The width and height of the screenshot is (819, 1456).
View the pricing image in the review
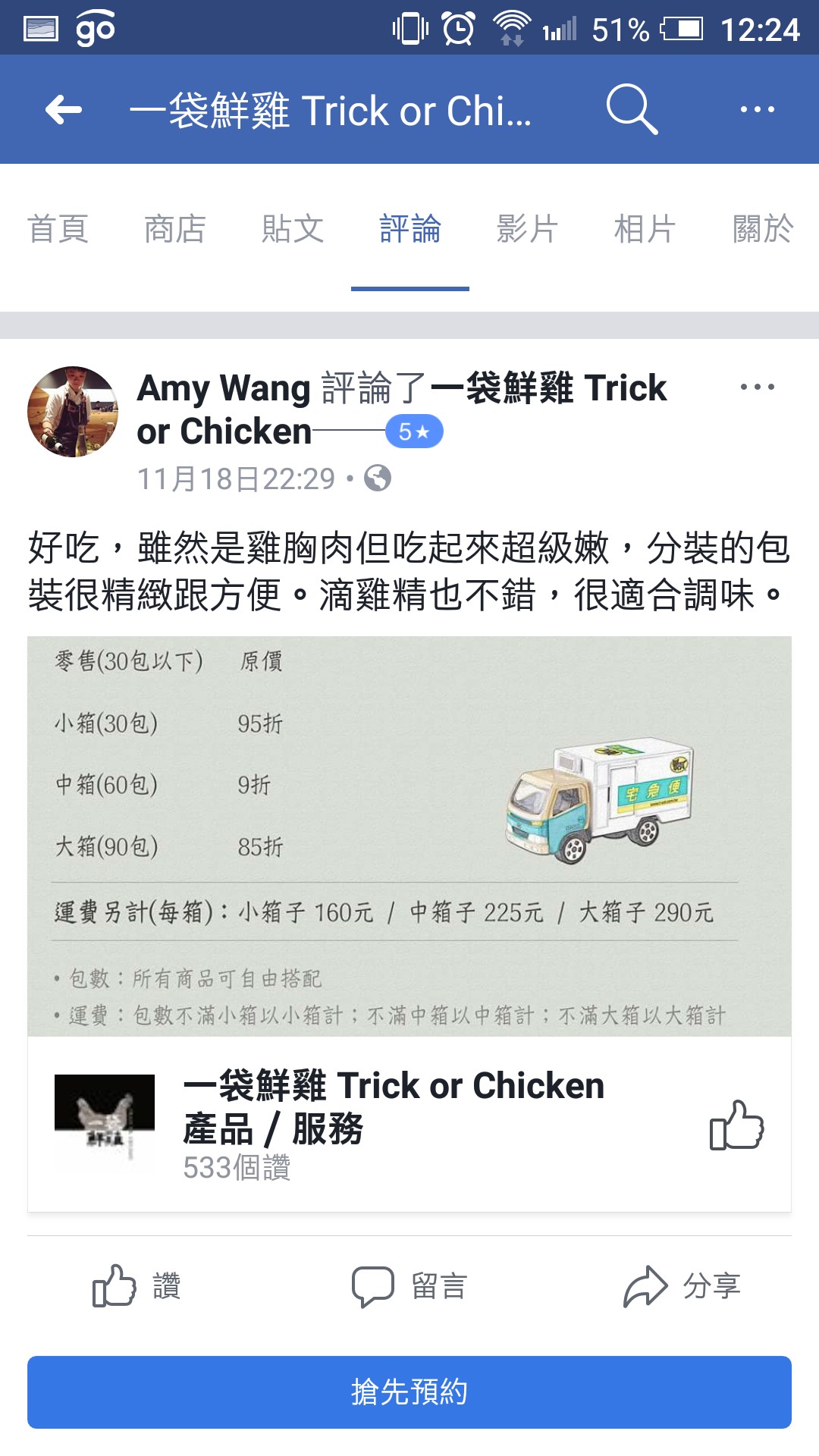click(409, 836)
